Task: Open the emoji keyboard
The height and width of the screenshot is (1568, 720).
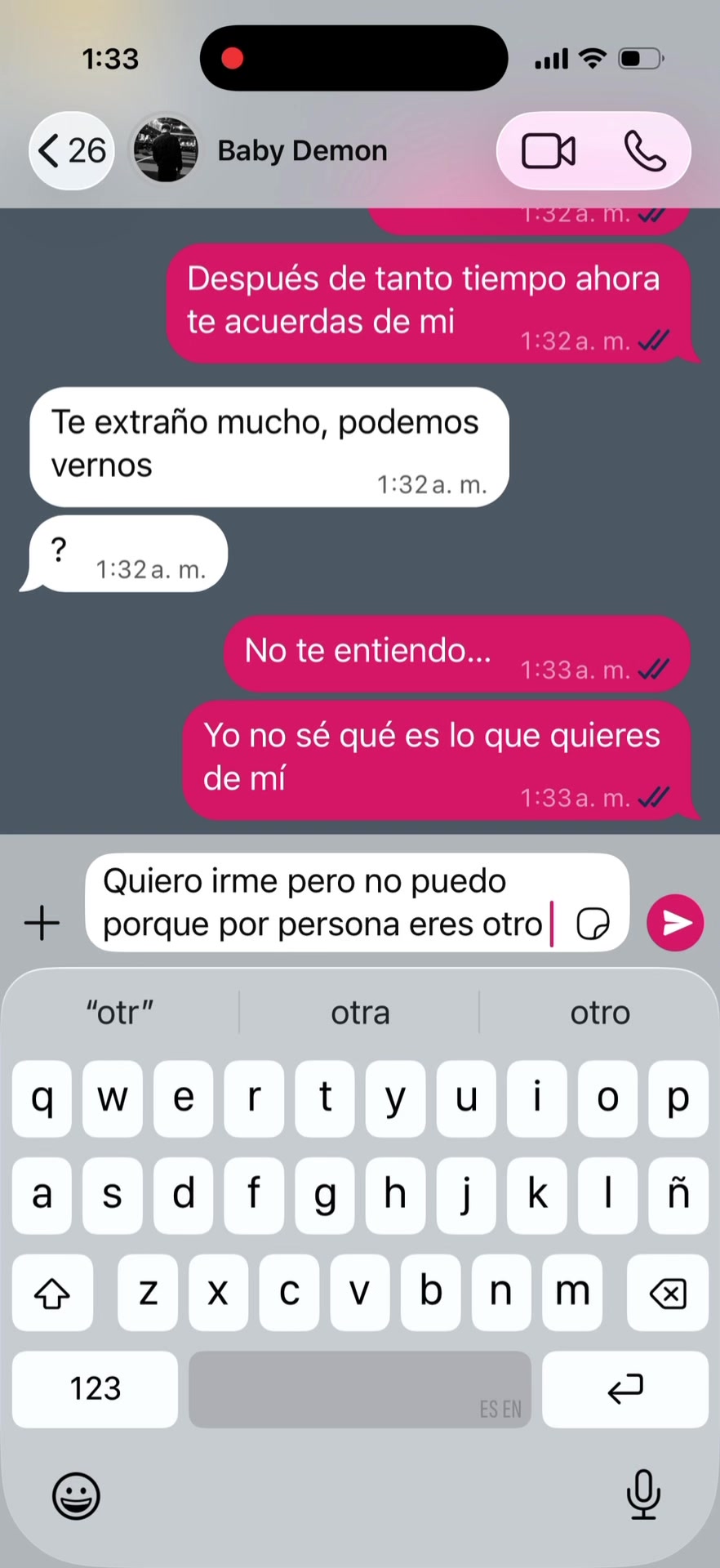Action: click(x=76, y=1496)
